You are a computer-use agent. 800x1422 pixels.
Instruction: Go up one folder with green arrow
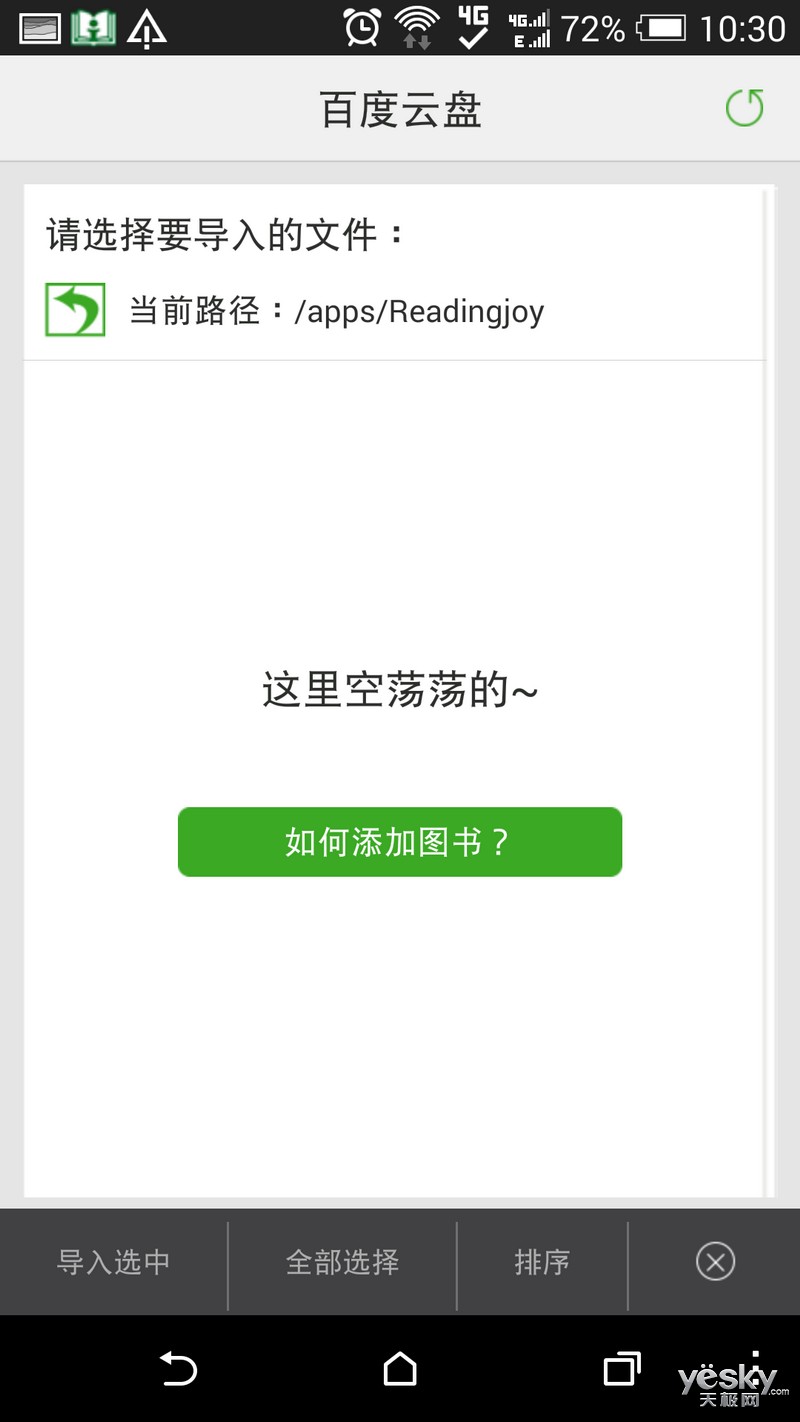point(75,309)
